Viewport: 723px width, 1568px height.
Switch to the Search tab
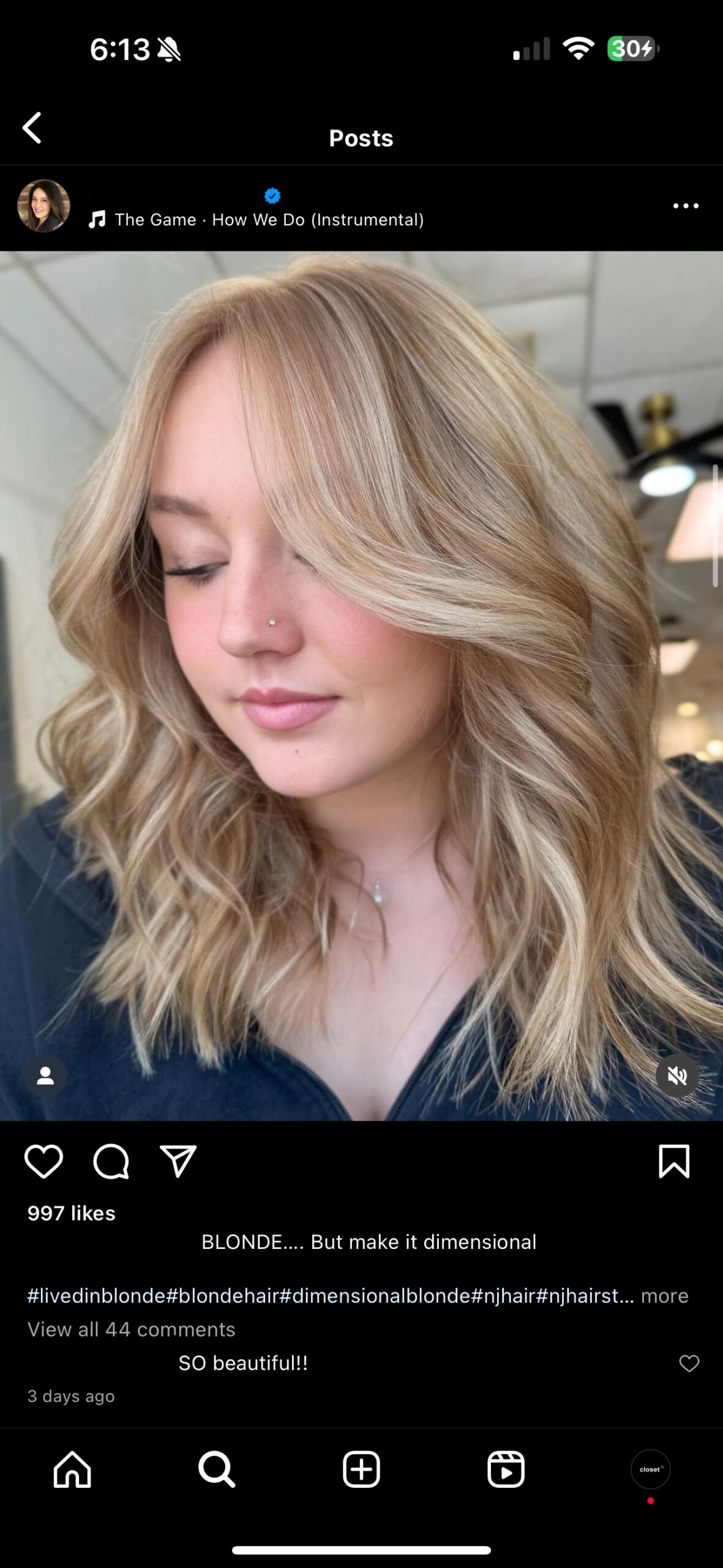pyautogui.click(x=217, y=1469)
